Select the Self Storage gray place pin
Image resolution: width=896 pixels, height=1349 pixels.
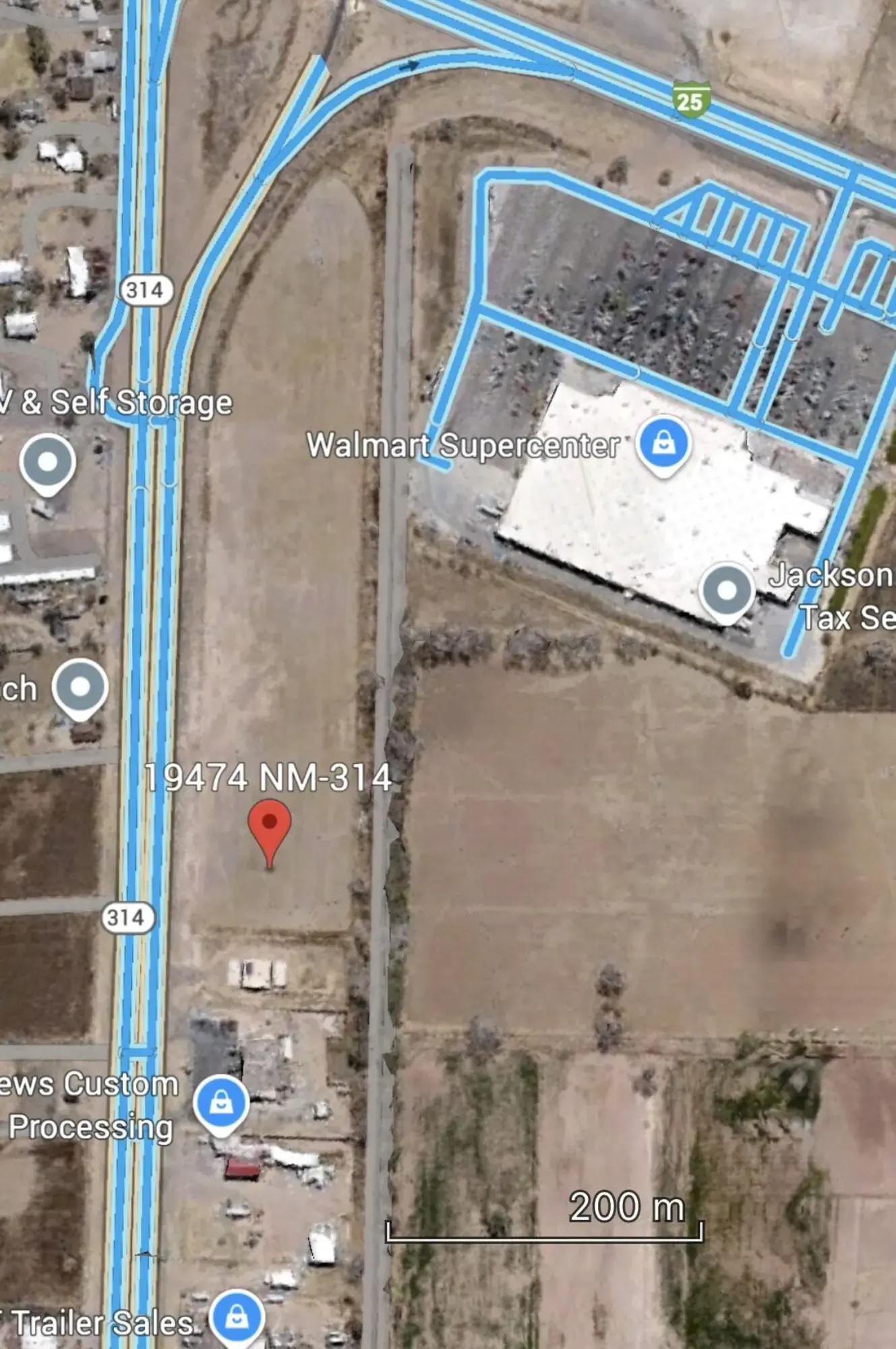coord(47,463)
